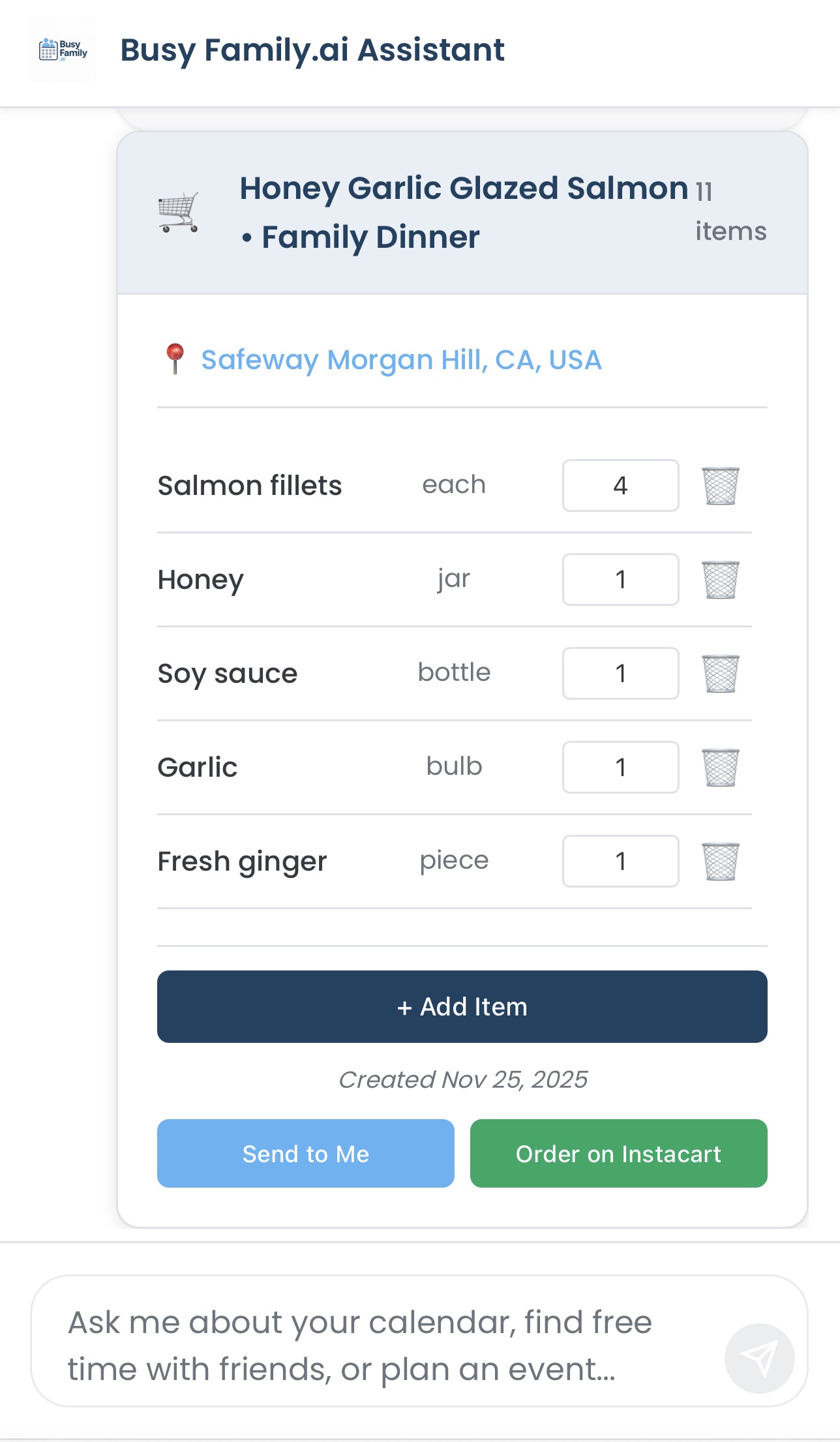
Task: Select Order on Instacart
Action: tap(618, 1153)
